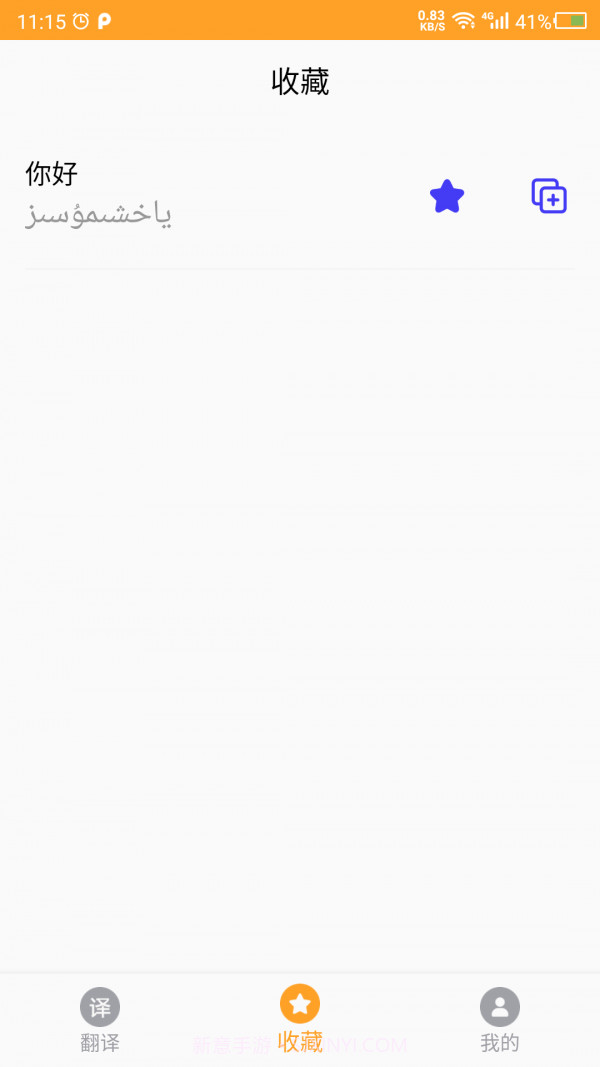This screenshot has width=600, height=1067.
Task: Switch to the 翻译 tab
Action: (100, 1019)
